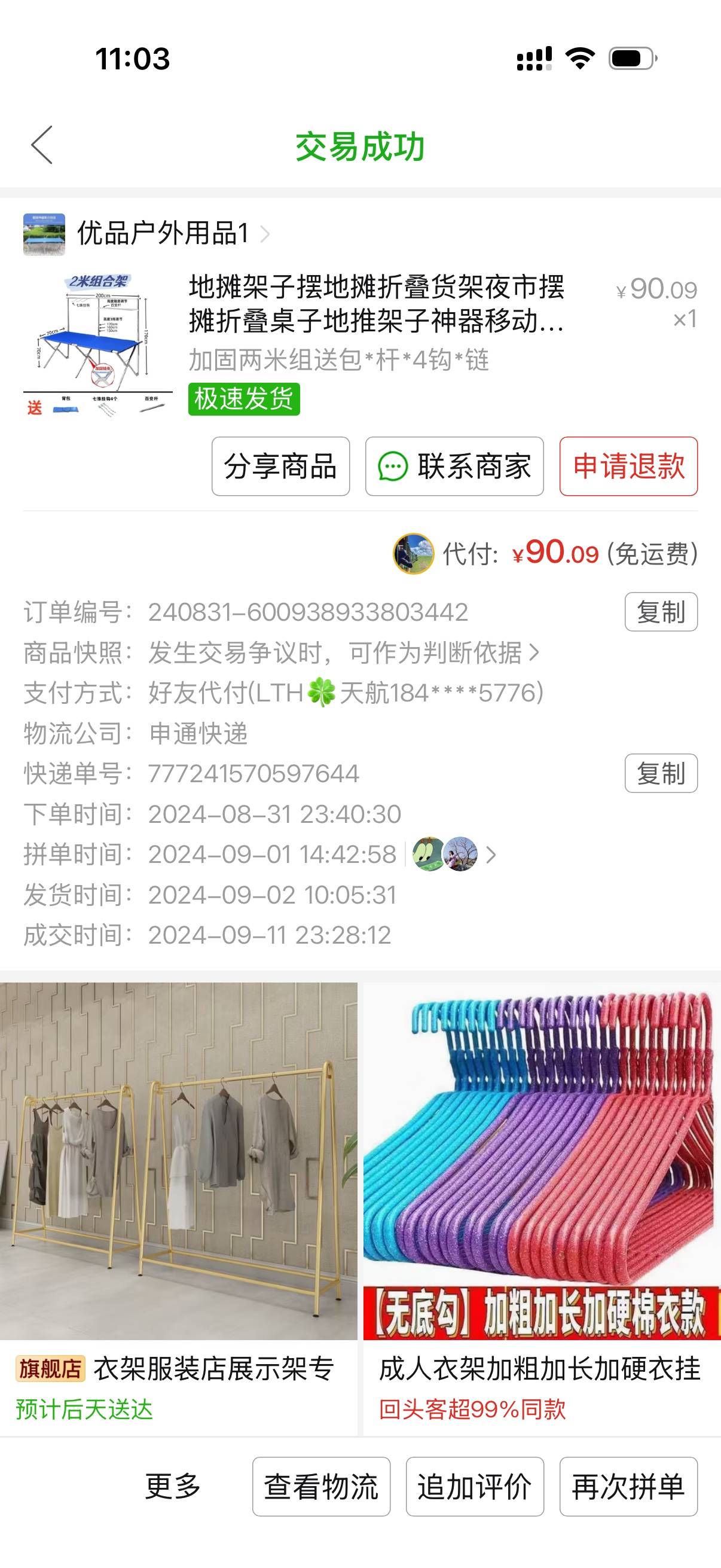The image size is (721, 1568).
Task: Contact the seller via 联系商家
Action: [454, 466]
